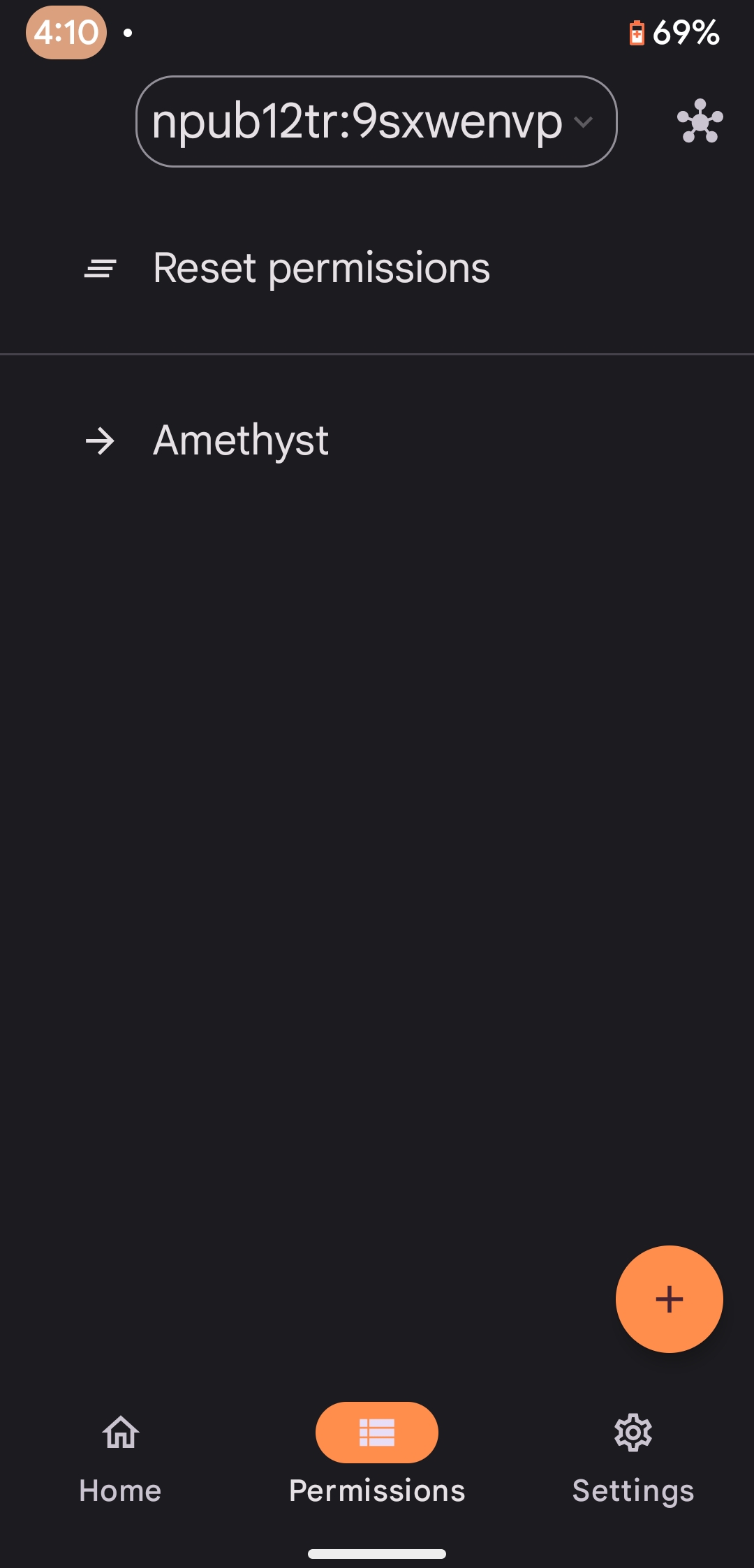This screenshot has height=1568, width=754.
Task: Open the Amethyst permissions entry
Action: click(x=241, y=441)
